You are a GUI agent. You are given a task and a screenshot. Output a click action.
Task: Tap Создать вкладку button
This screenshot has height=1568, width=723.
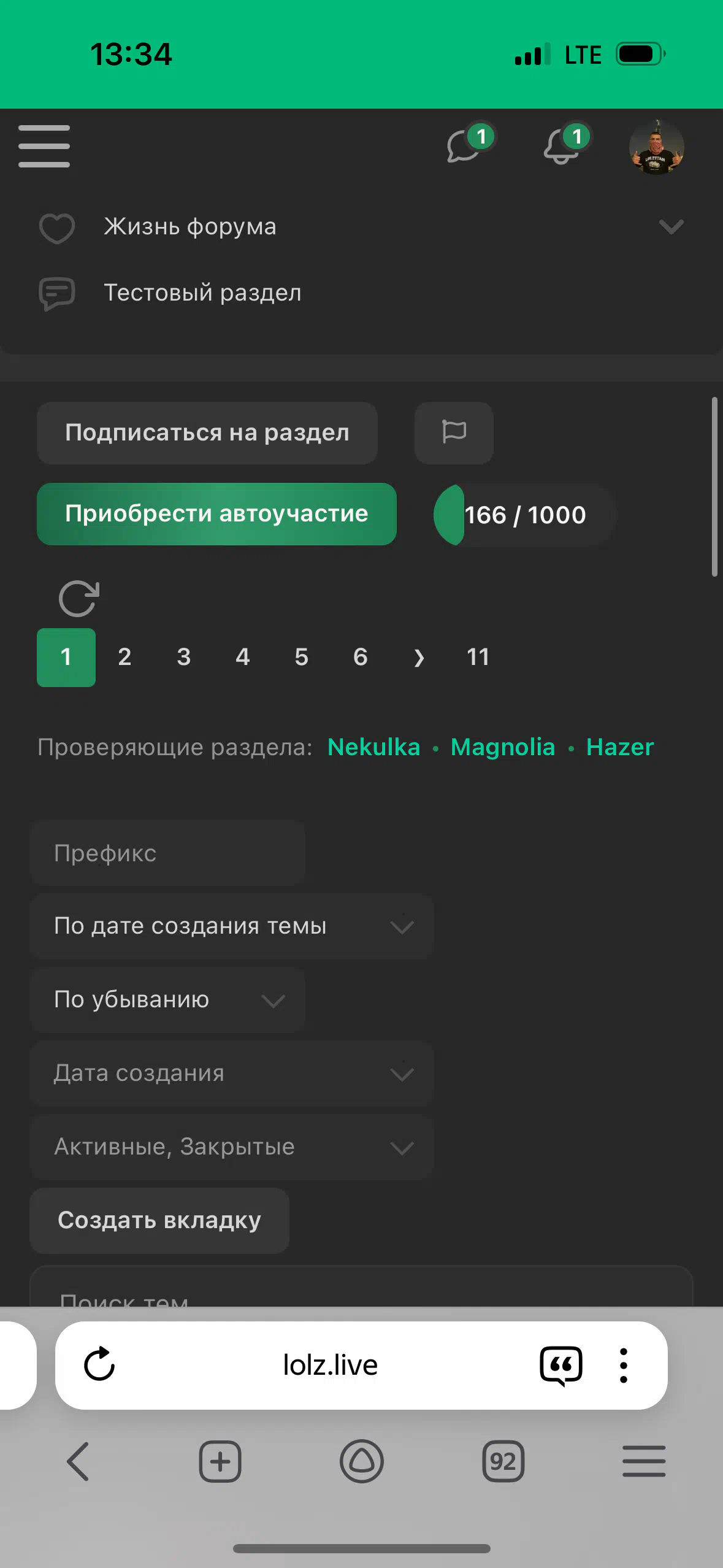coord(159,1221)
